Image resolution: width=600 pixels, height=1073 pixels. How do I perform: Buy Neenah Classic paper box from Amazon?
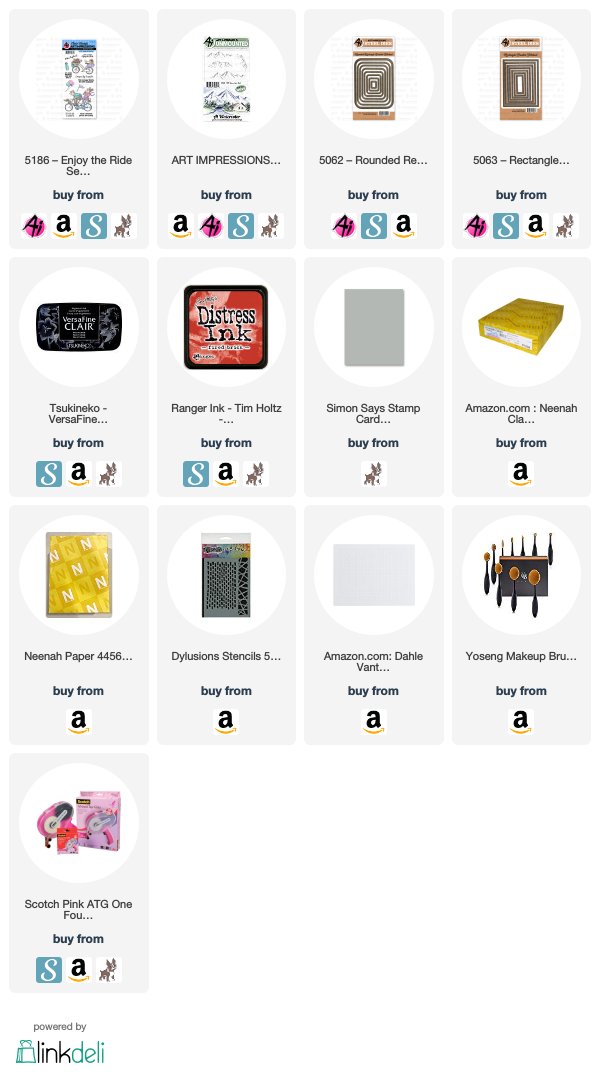pyautogui.click(x=521, y=474)
